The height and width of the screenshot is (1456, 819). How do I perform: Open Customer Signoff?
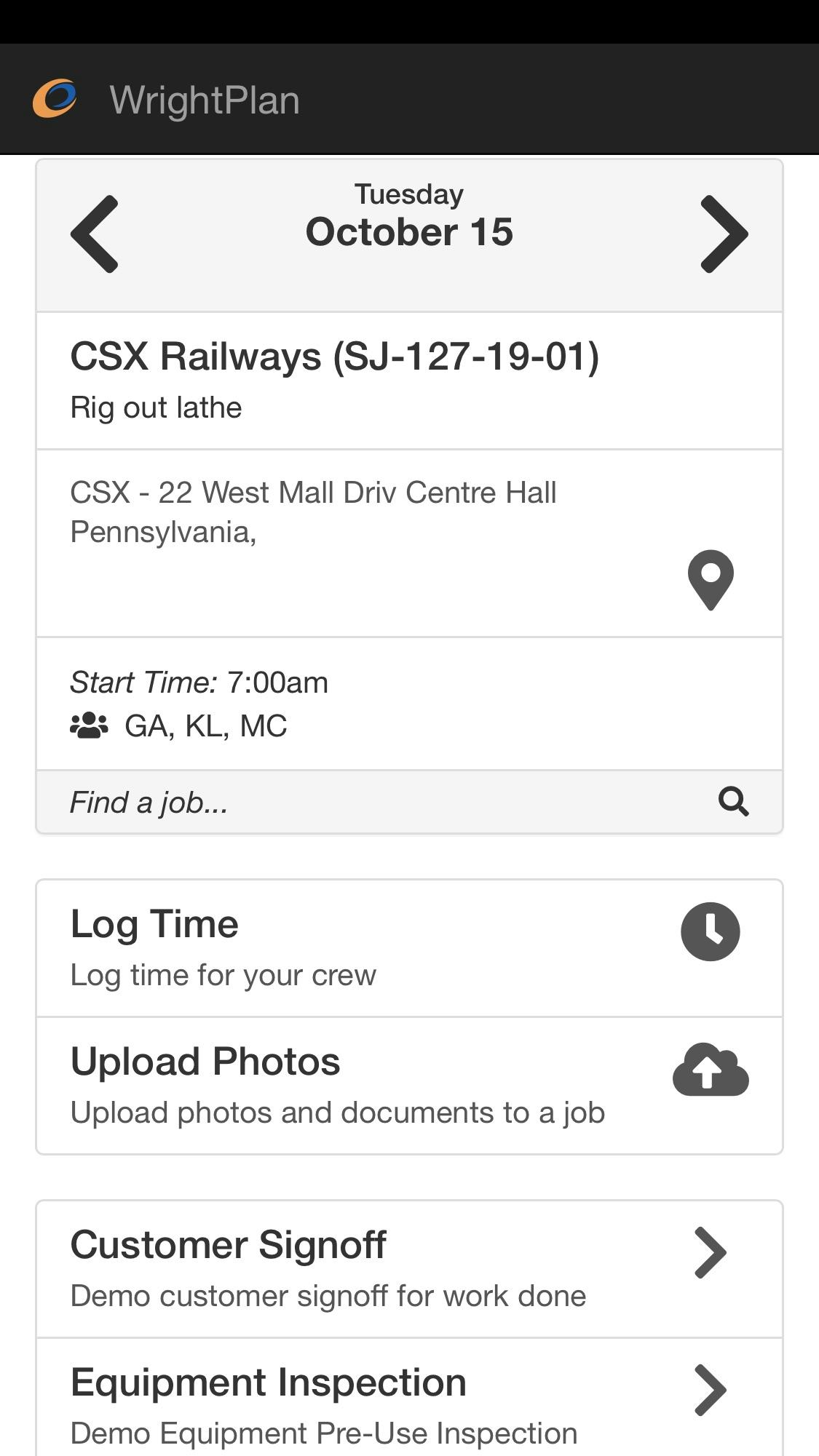tap(409, 1268)
